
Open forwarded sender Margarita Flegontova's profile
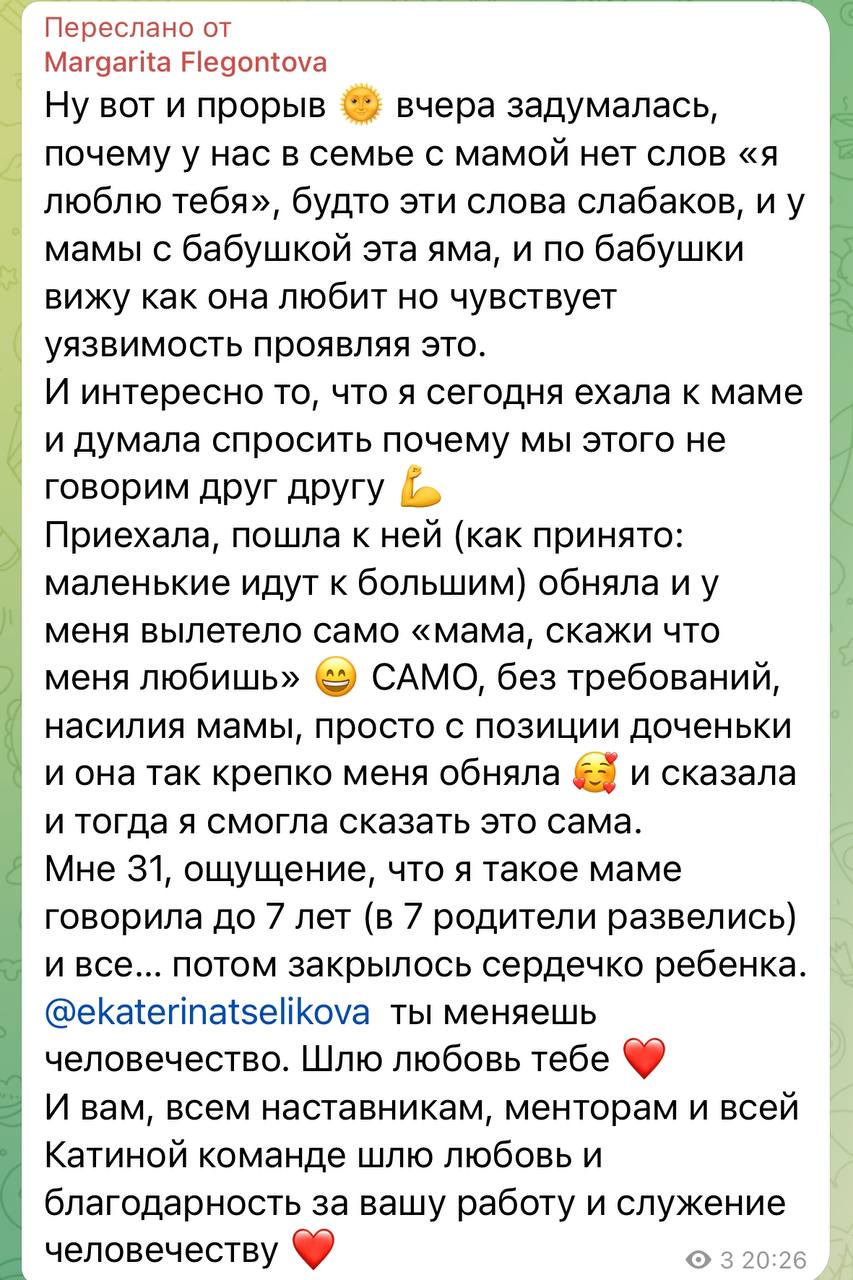tap(186, 62)
